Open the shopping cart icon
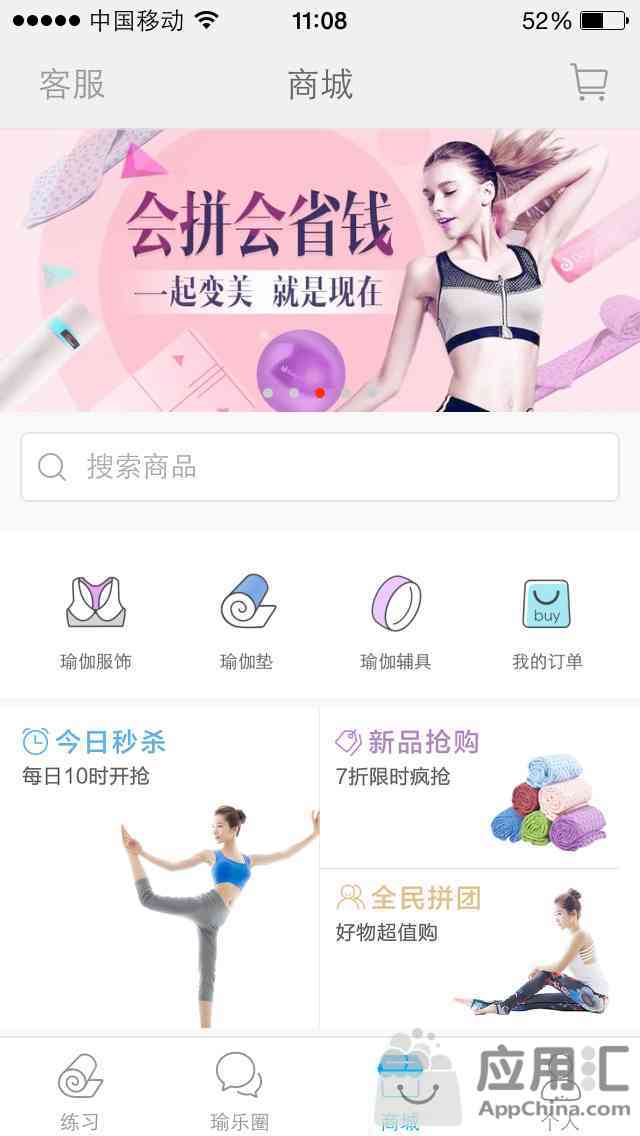Viewport: 640px width, 1136px height. coord(589,83)
